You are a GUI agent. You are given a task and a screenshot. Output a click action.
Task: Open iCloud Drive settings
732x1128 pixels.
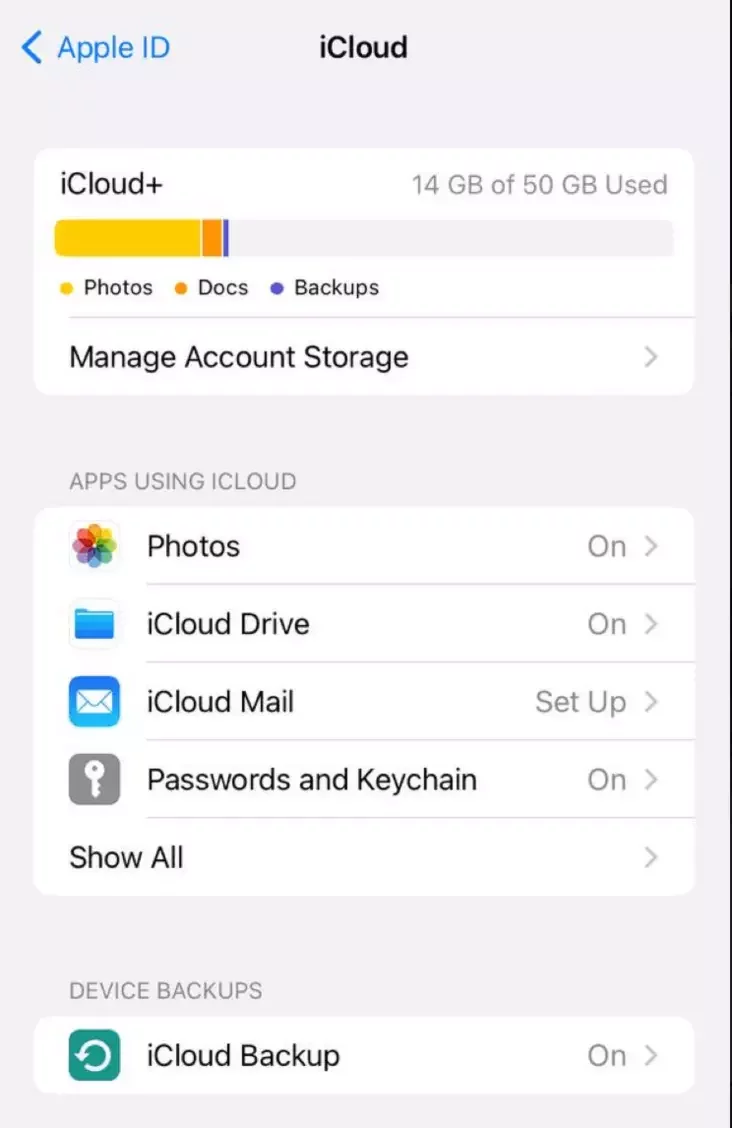click(x=363, y=624)
